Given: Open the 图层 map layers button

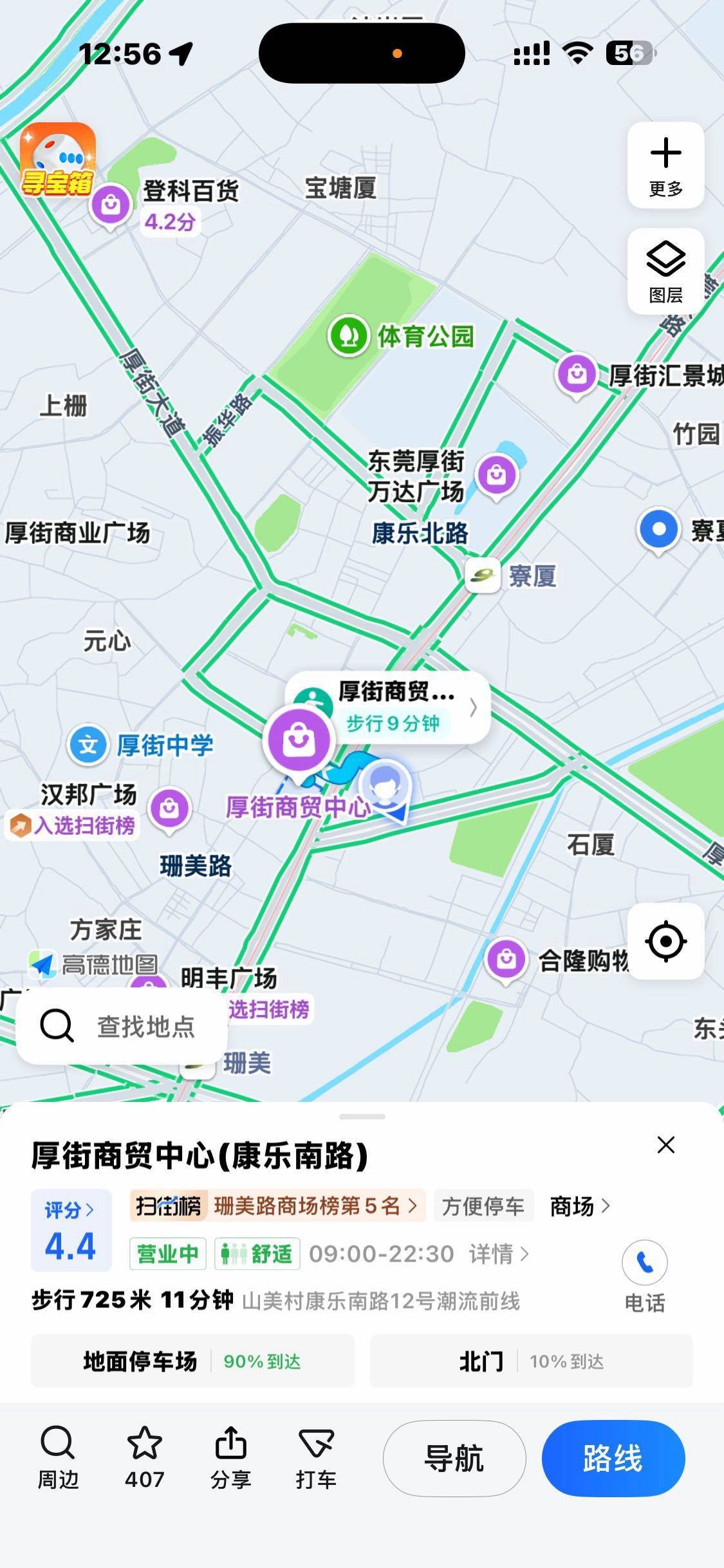Looking at the screenshot, I should tap(665, 272).
